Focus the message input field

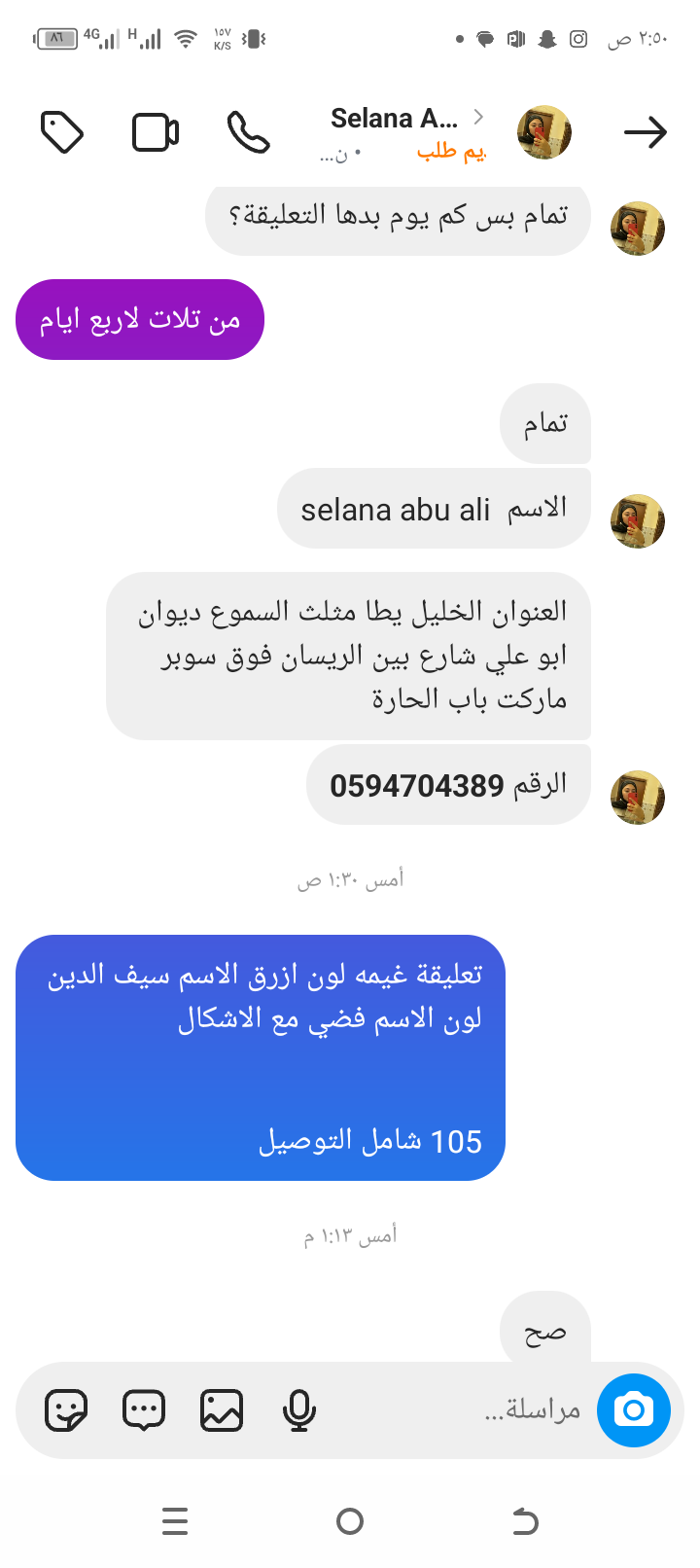point(486,1409)
